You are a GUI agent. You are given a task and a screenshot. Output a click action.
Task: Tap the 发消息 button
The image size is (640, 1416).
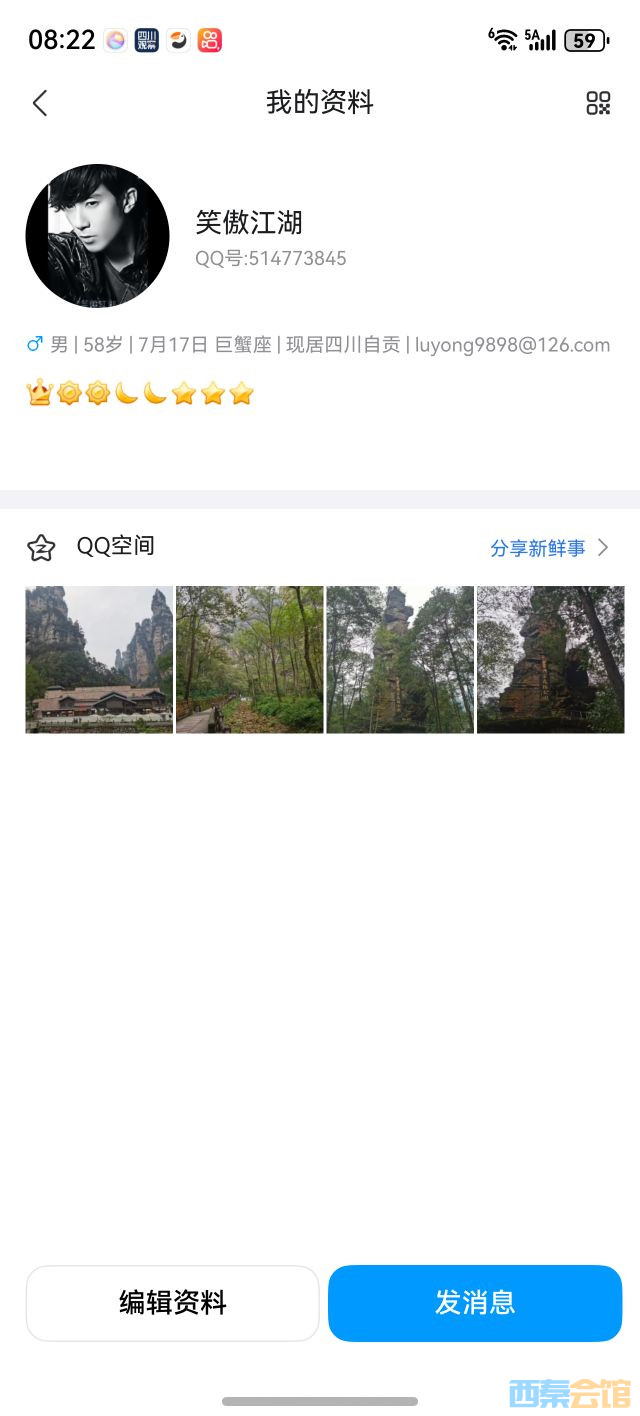click(x=475, y=1303)
